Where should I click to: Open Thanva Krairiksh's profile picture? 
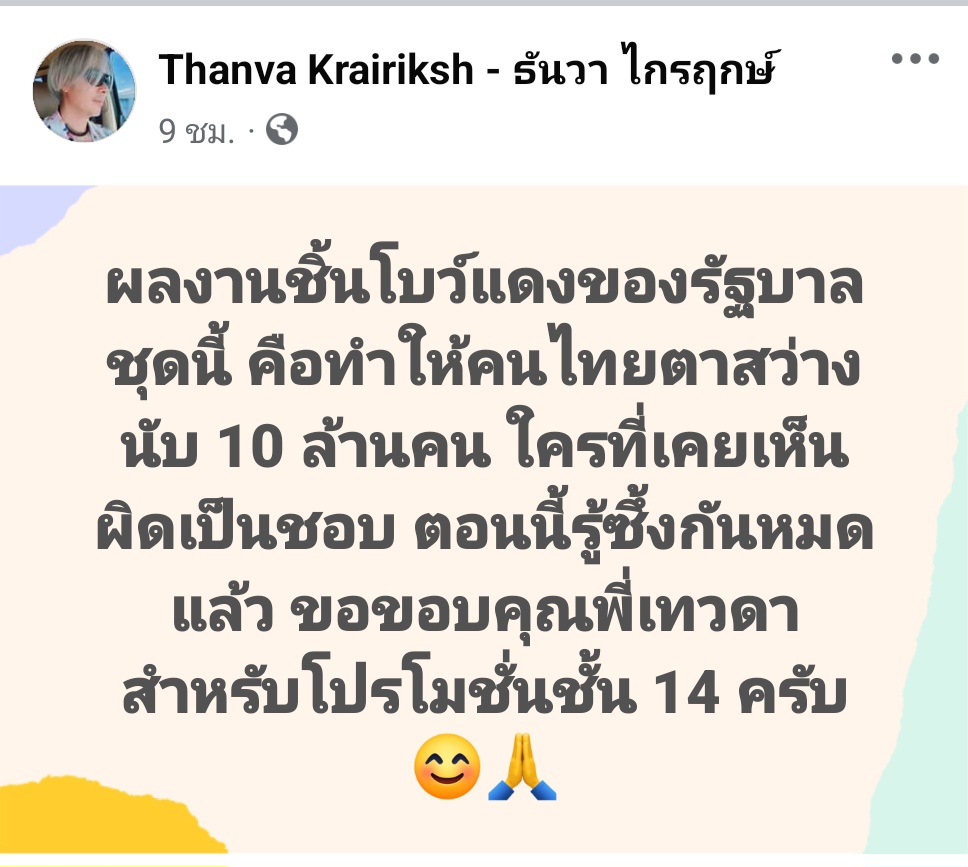coord(84,91)
